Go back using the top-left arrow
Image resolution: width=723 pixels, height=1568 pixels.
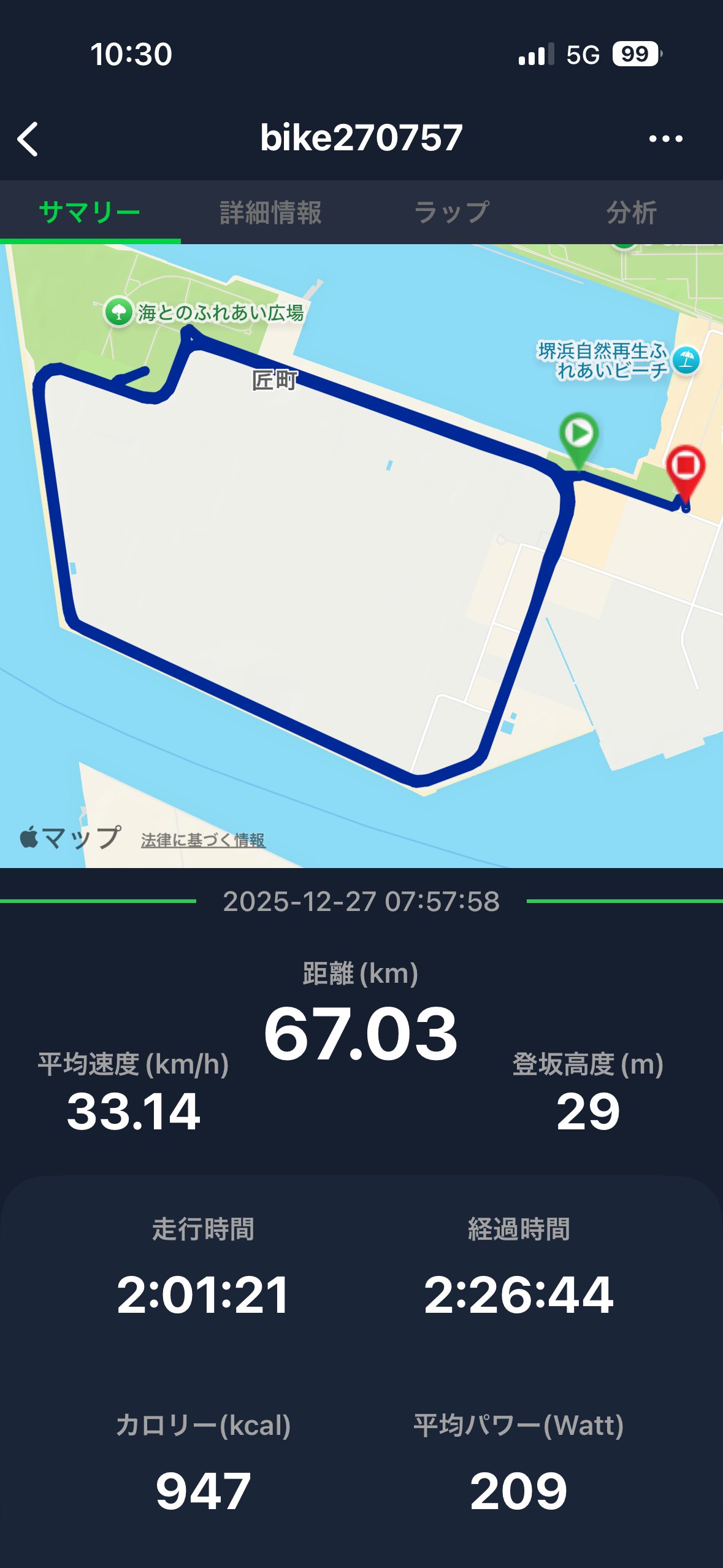[28, 139]
